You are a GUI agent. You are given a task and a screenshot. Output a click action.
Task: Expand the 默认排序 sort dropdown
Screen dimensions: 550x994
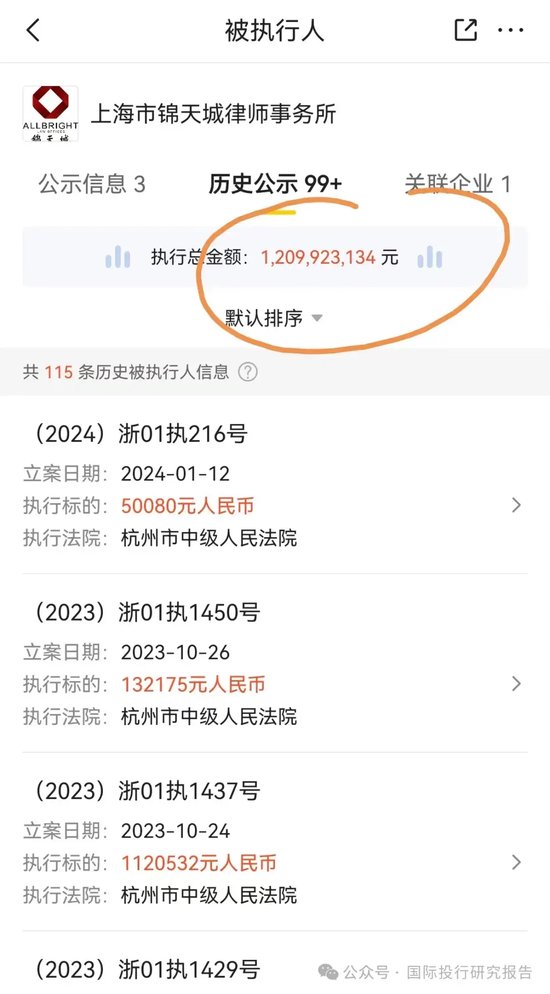274,317
